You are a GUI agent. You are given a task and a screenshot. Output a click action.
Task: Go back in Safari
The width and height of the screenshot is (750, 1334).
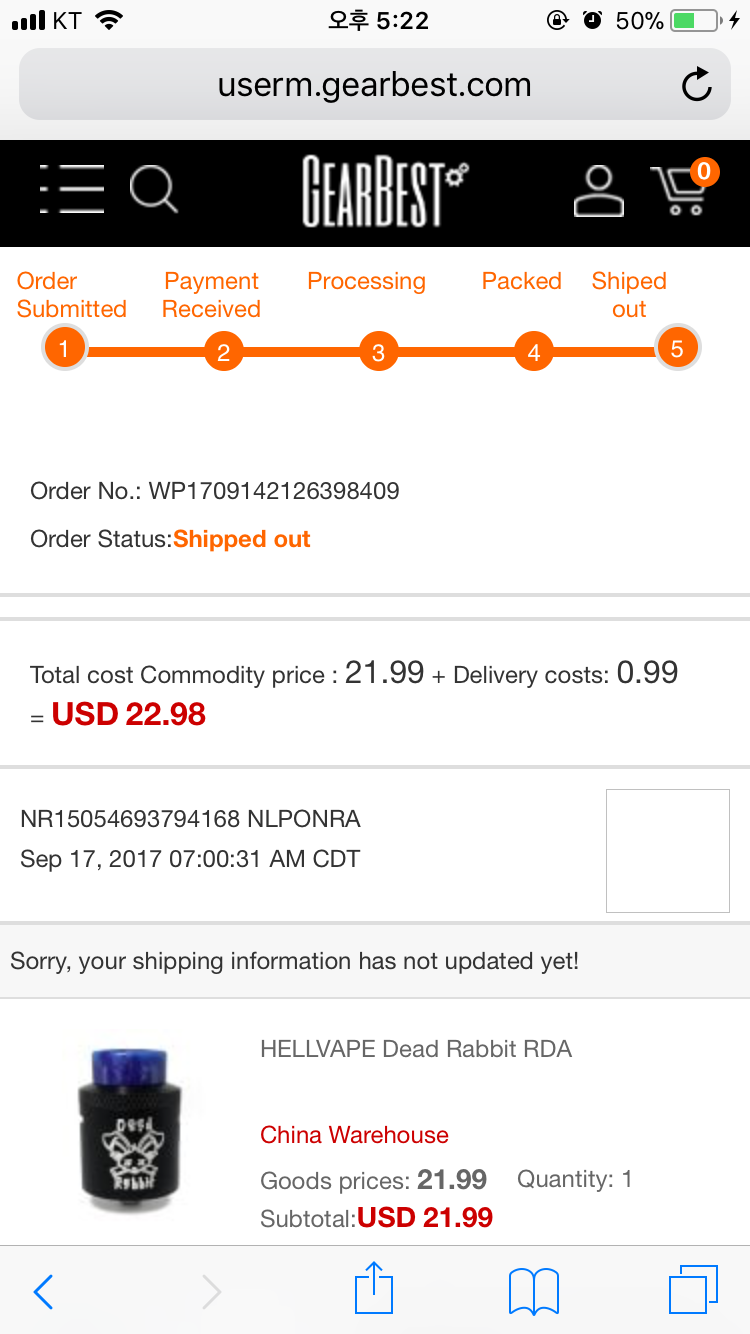44,1292
